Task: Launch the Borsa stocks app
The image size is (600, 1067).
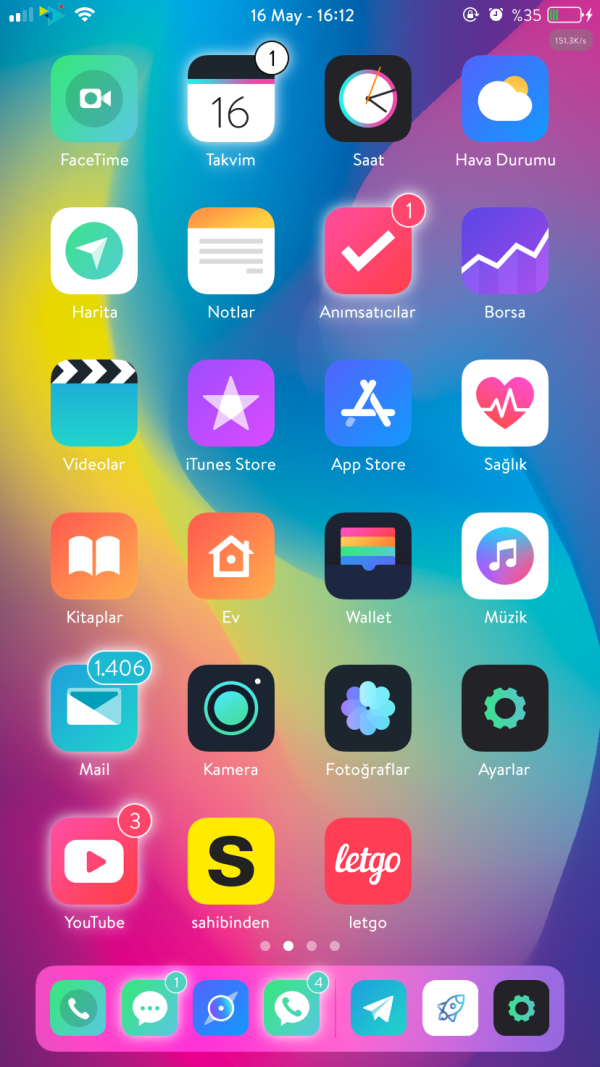Action: tap(505, 251)
